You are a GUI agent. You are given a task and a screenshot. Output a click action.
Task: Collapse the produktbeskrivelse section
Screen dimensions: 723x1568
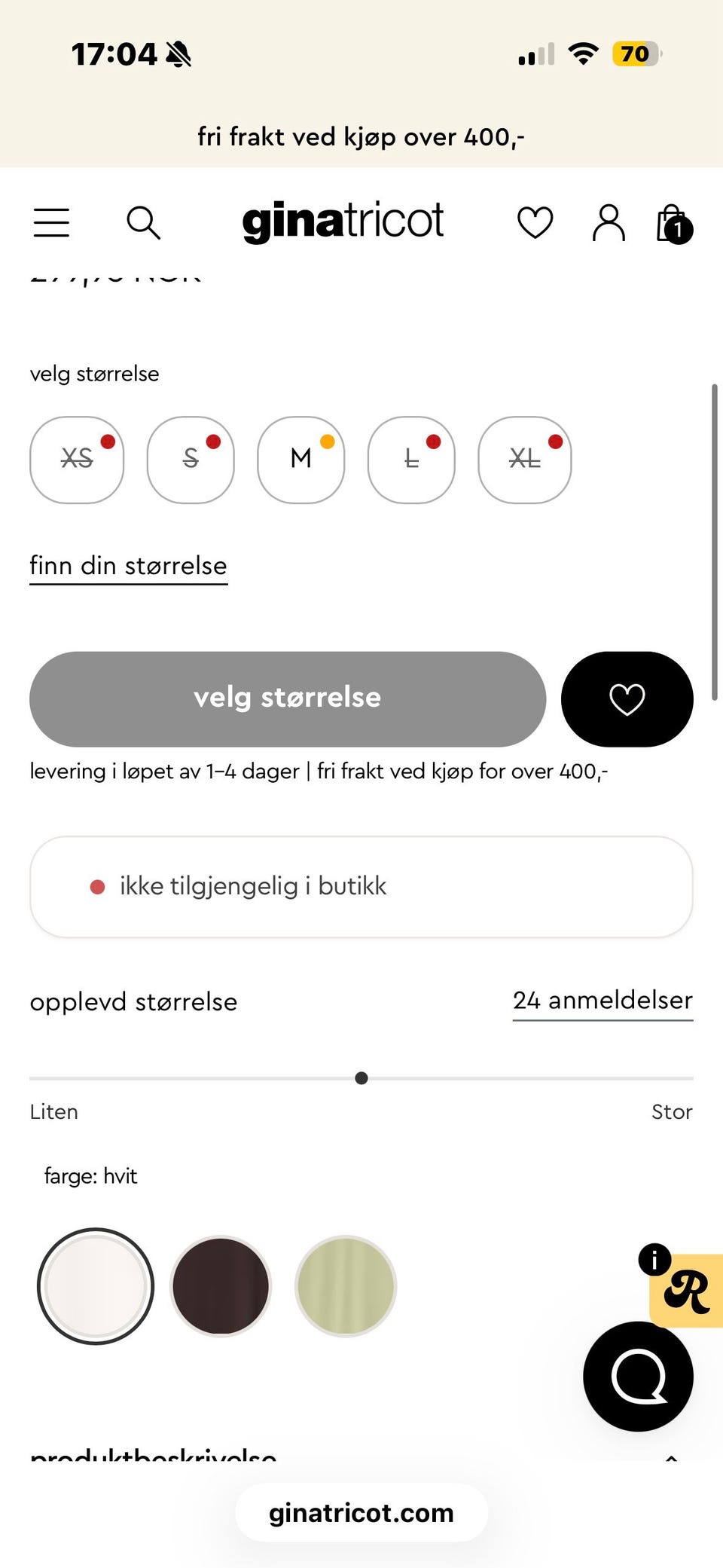(671, 1457)
